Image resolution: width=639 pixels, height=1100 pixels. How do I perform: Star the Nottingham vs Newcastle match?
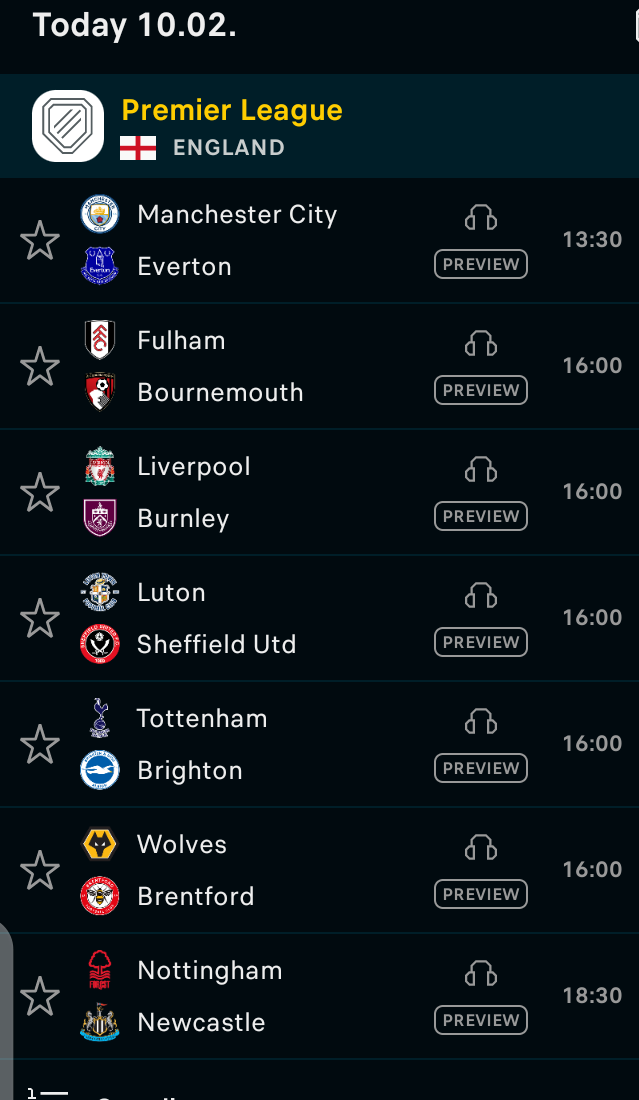pos(40,997)
